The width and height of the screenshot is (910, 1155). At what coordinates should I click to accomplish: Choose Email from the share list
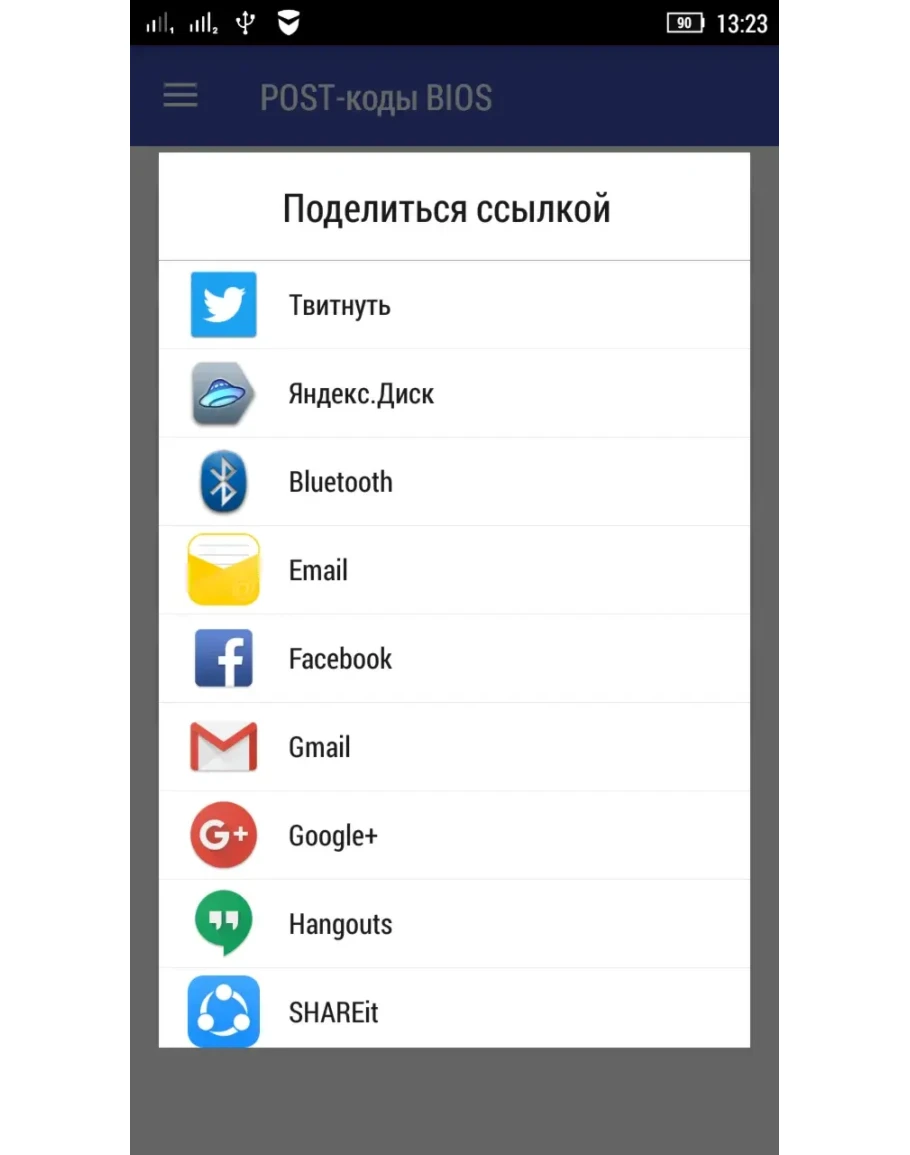click(x=454, y=570)
